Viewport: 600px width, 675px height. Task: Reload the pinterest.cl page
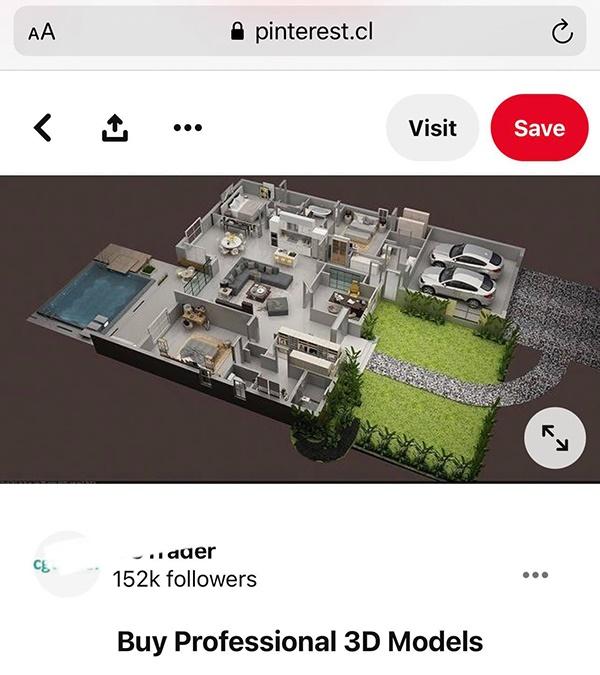coord(562,32)
